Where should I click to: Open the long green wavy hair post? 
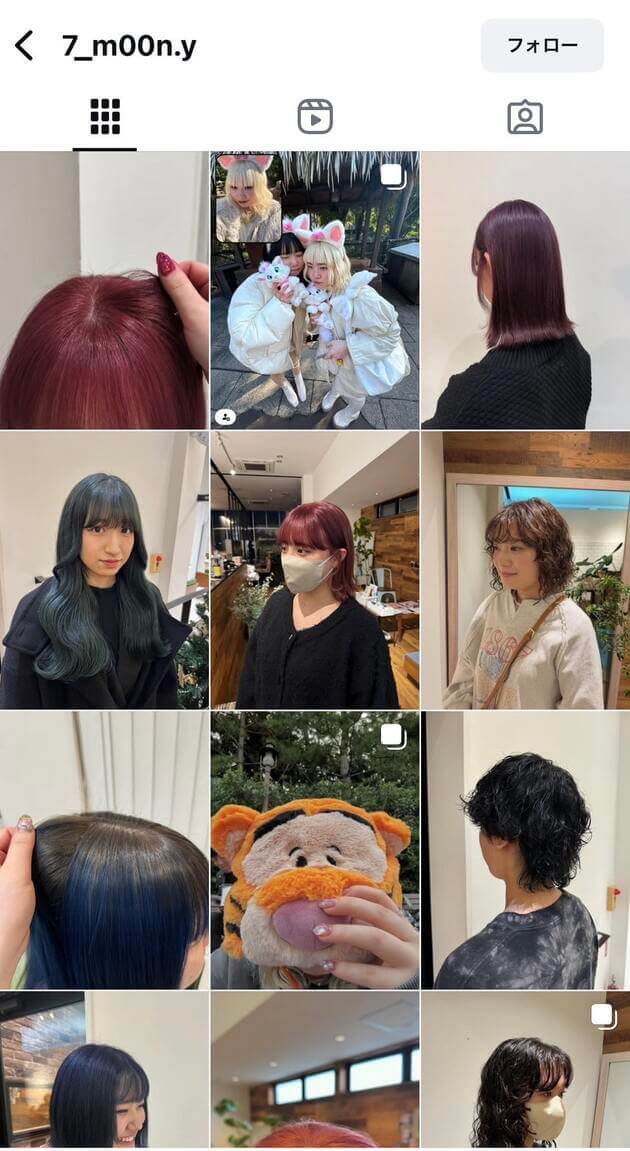[x=104, y=570]
